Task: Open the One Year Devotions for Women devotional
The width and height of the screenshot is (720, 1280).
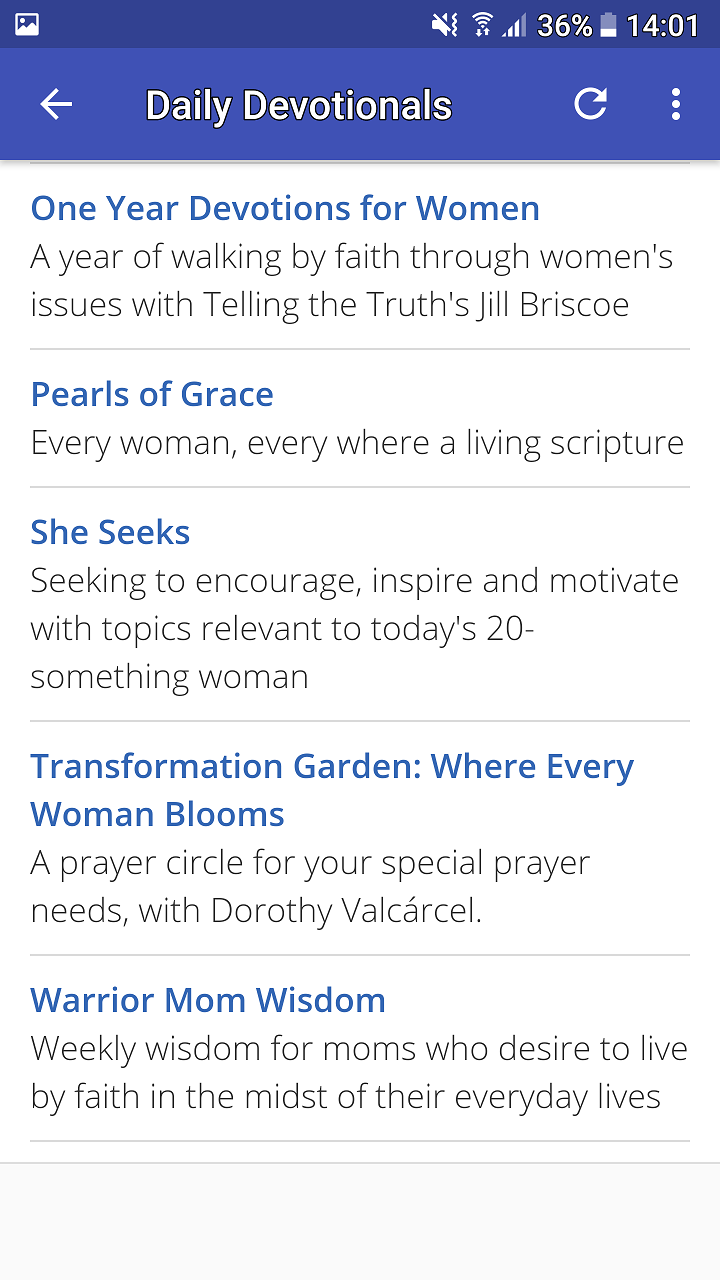Action: point(285,208)
